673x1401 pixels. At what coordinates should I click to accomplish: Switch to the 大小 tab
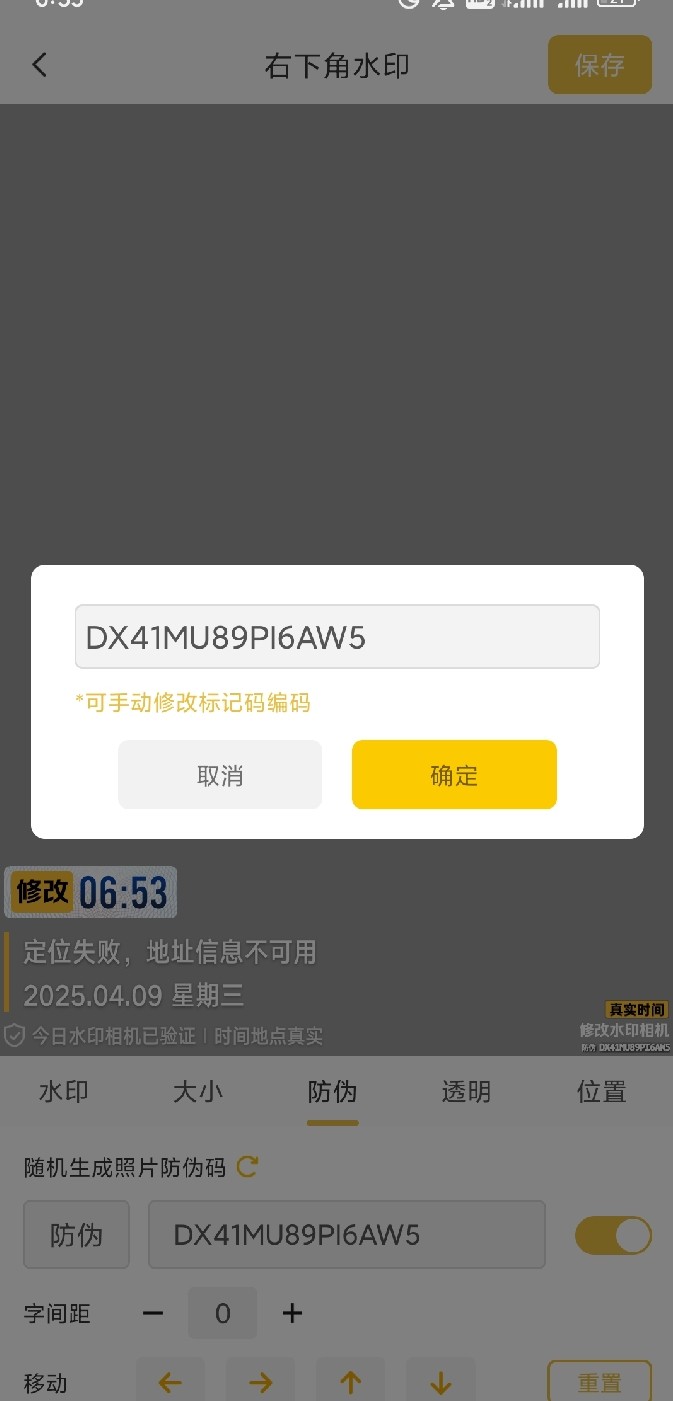point(198,1091)
